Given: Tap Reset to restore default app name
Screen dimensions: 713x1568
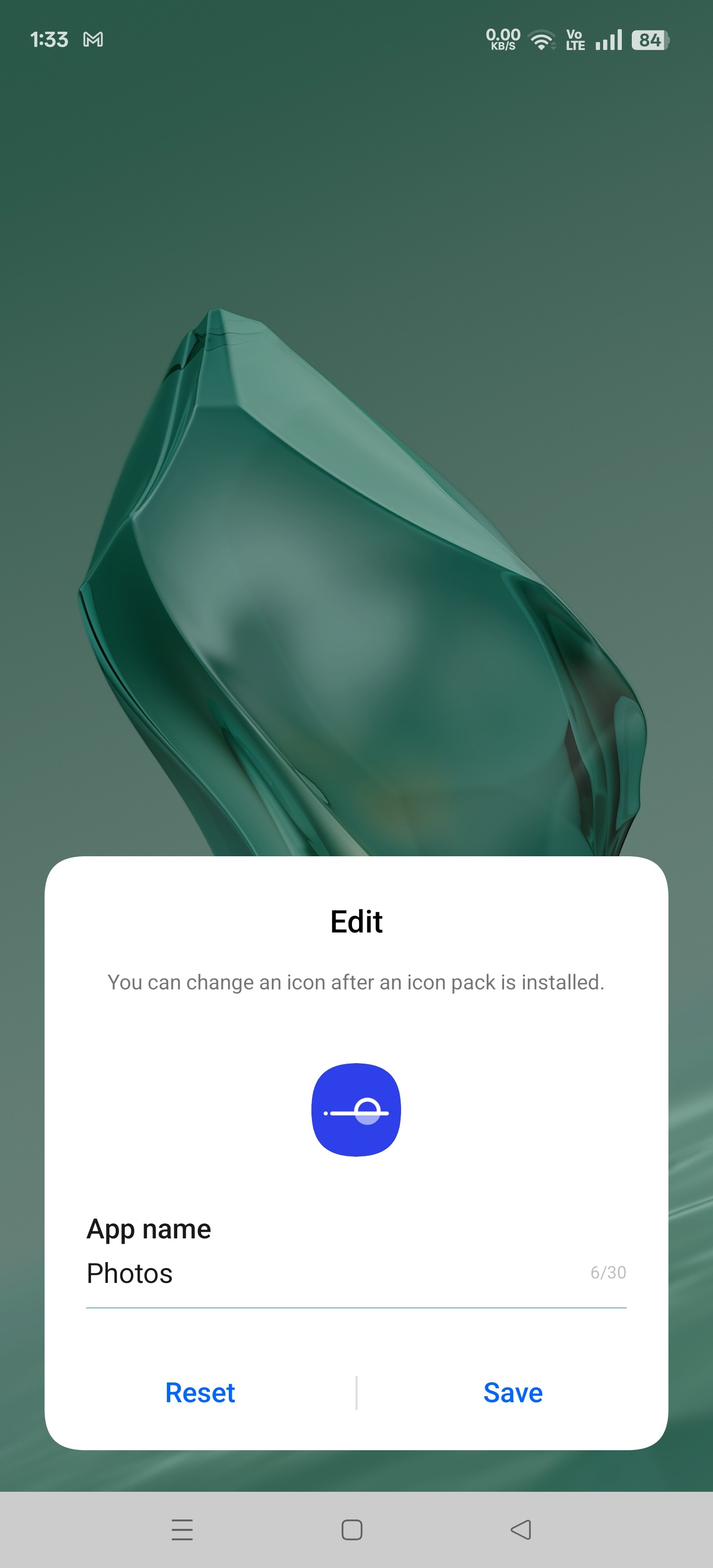Looking at the screenshot, I should pos(200,1393).
